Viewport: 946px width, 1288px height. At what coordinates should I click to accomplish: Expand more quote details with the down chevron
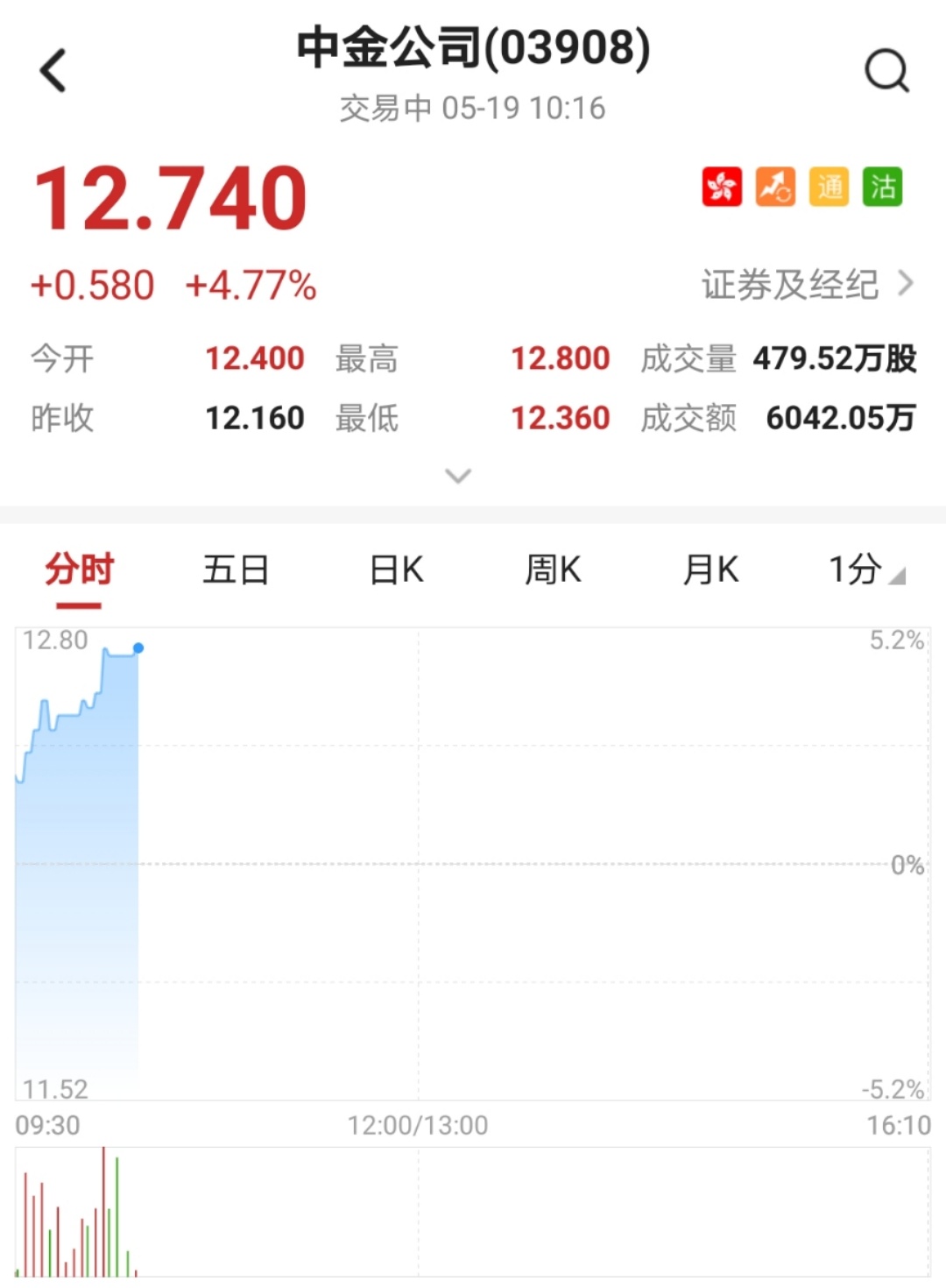click(x=458, y=476)
